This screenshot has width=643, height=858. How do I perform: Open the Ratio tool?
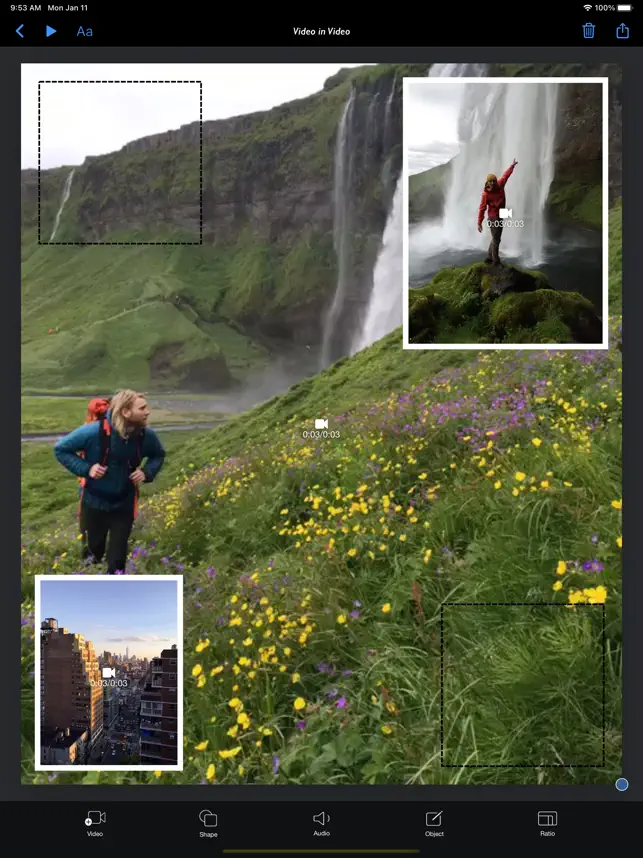[x=547, y=822]
